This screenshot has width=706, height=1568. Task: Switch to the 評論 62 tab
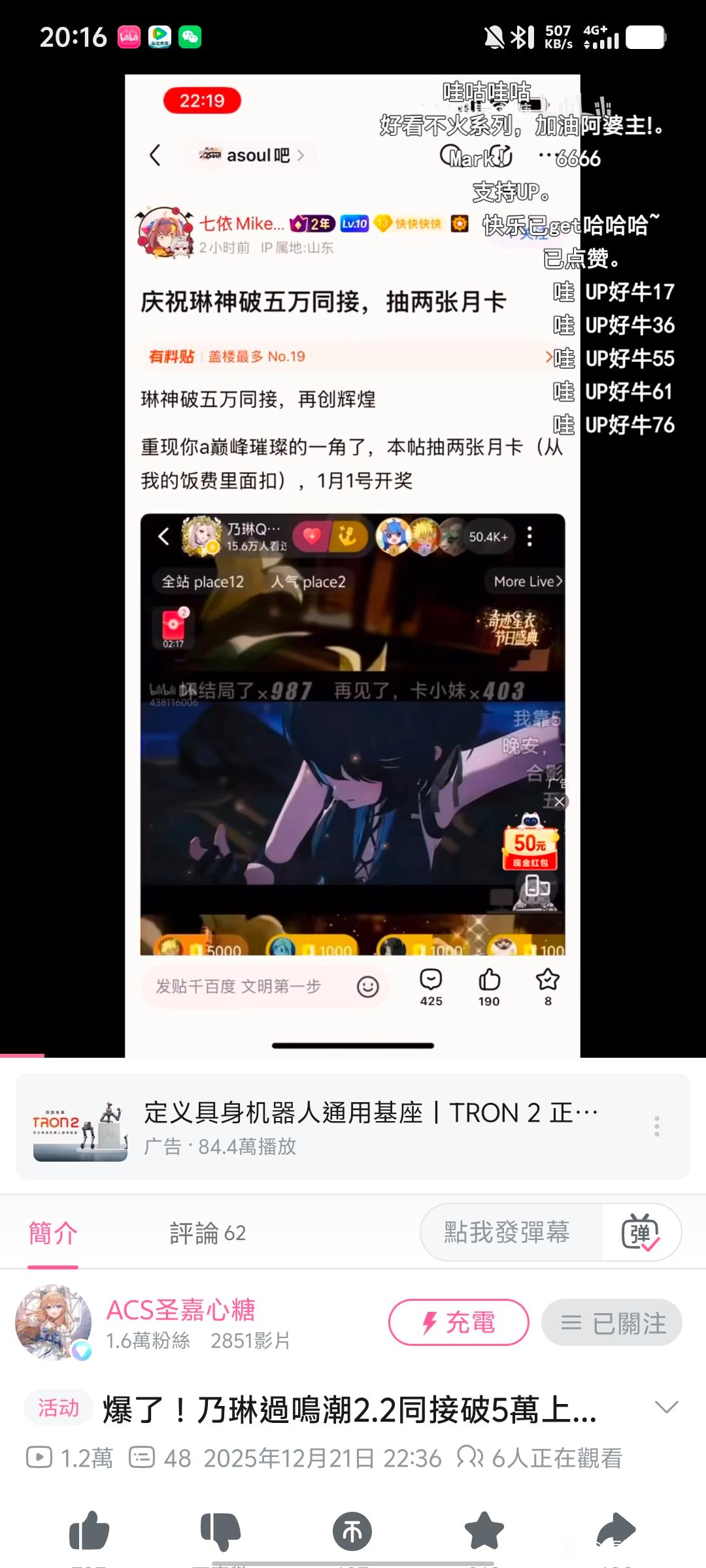coord(207,1233)
